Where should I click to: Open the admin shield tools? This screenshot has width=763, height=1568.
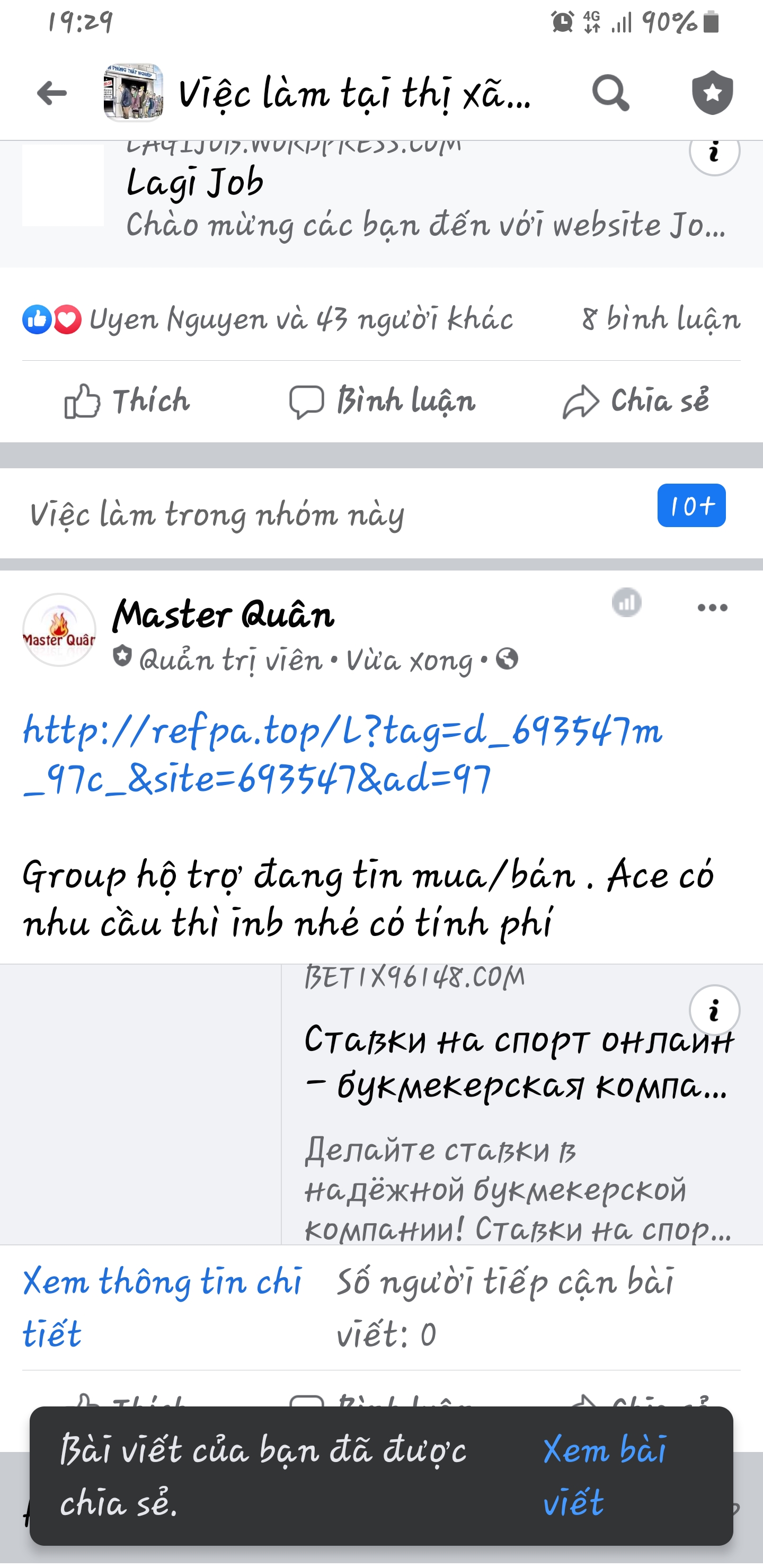(712, 93)
